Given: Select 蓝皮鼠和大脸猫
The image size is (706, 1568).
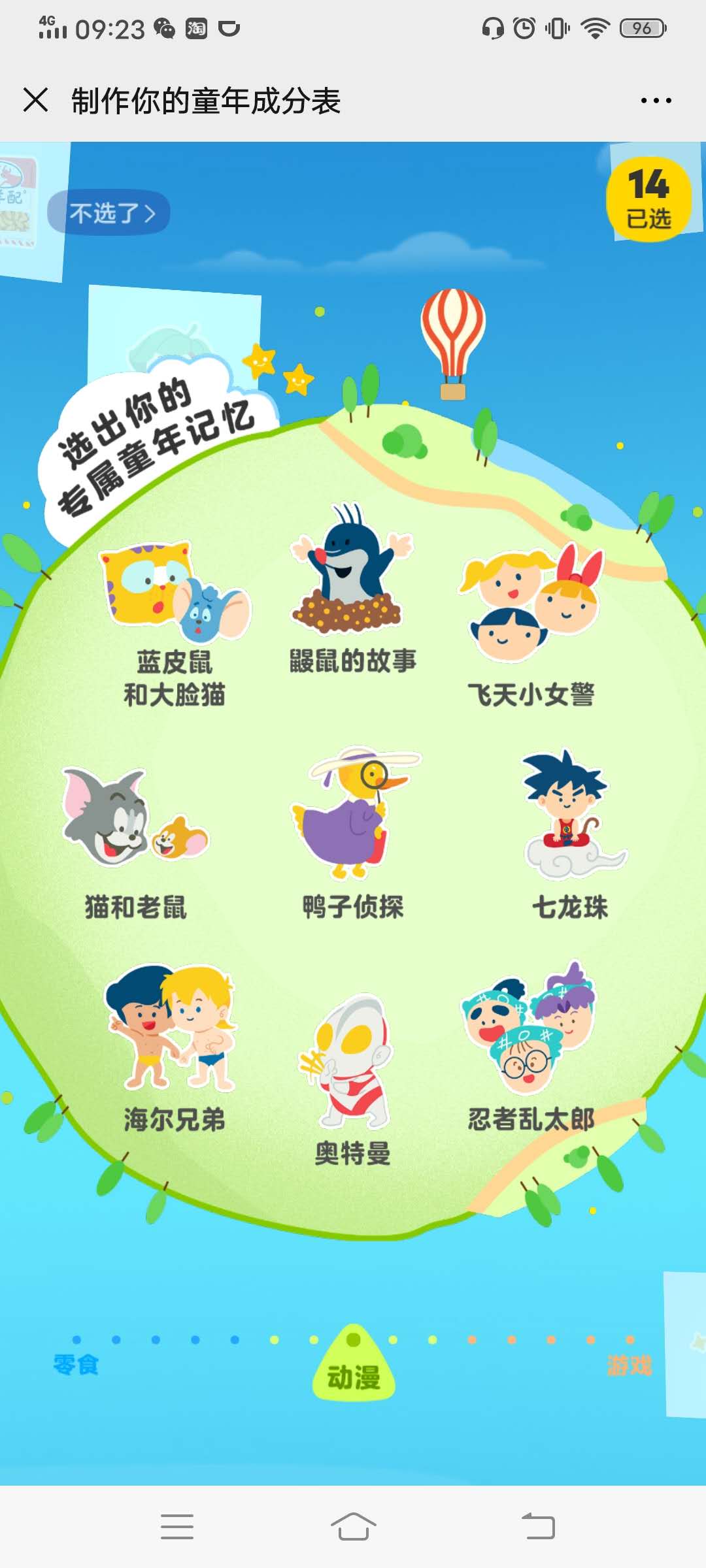Looking at the screenshot, I should point(175,625).
